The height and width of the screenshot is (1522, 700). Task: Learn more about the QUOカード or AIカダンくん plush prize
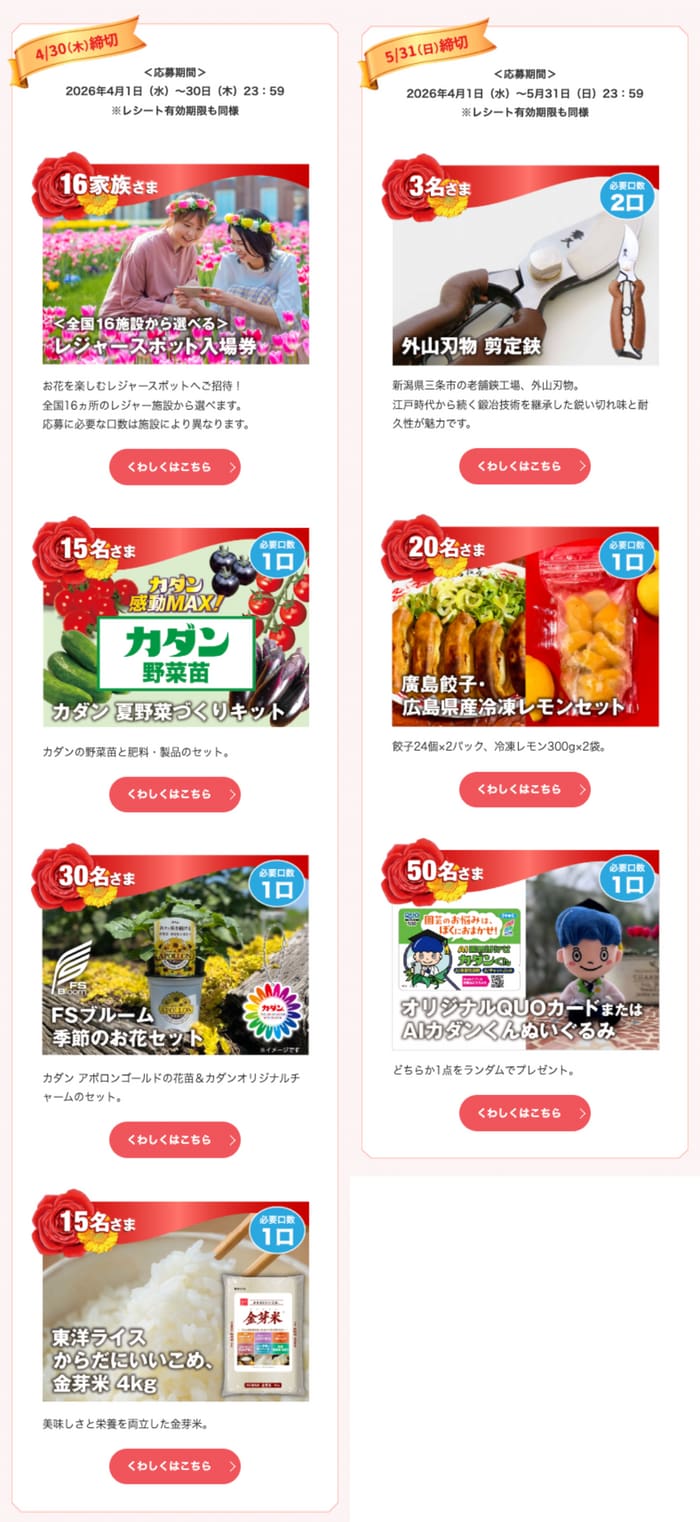point(525,1113)
